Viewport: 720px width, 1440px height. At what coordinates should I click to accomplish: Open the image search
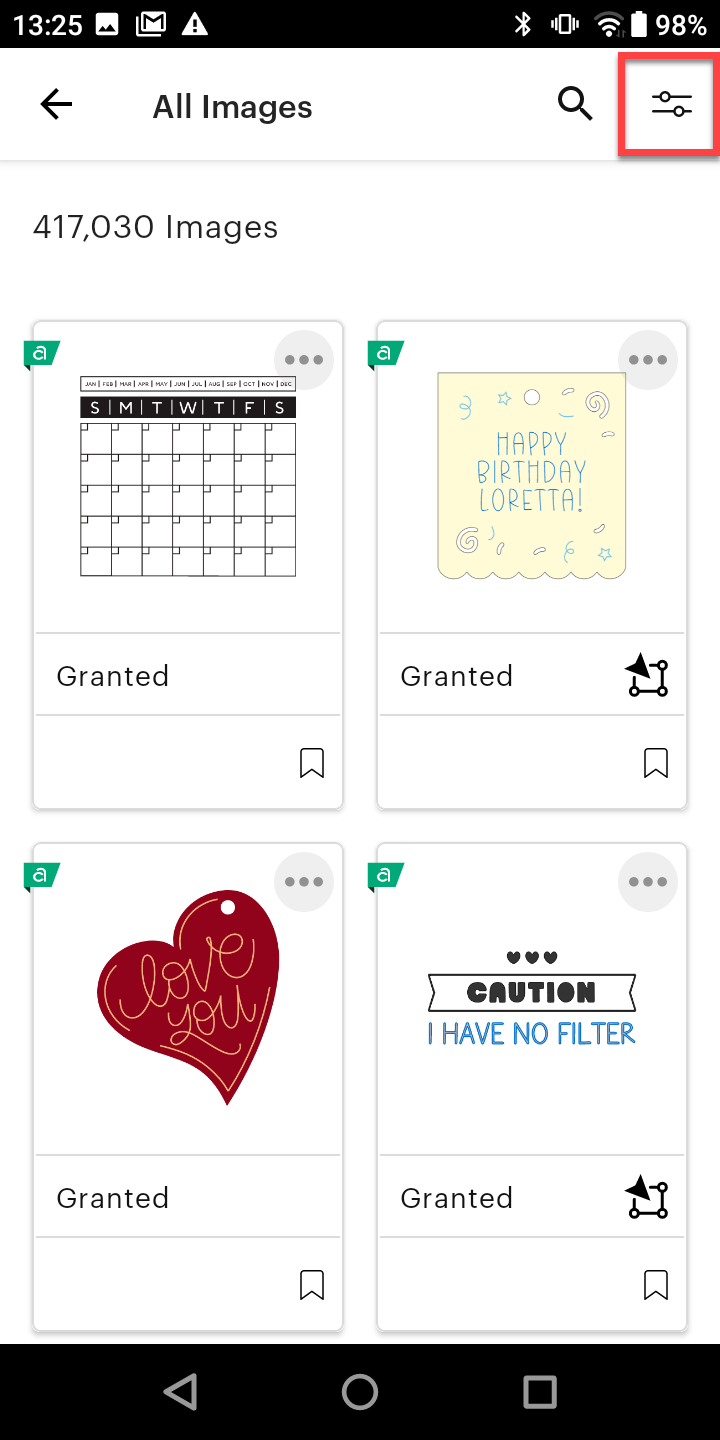click(x=575, y=104)
